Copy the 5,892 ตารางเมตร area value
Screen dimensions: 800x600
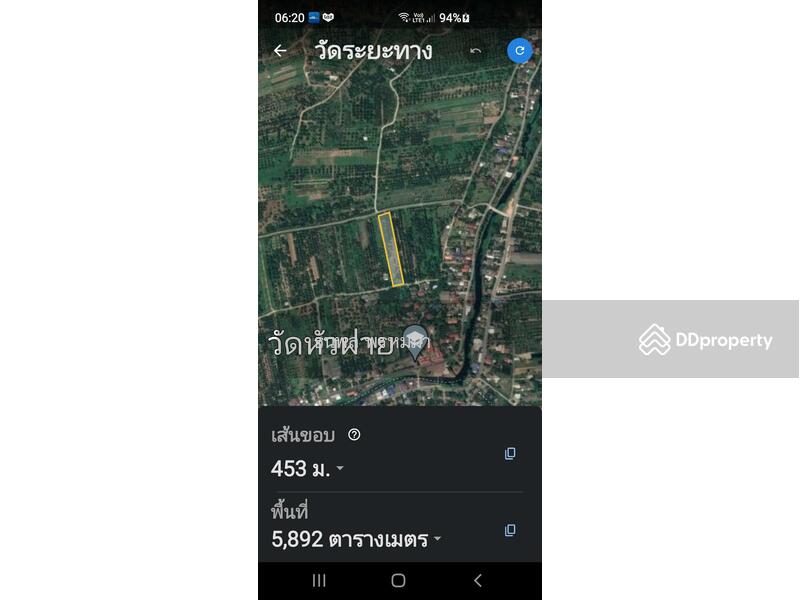pos(510,530)
